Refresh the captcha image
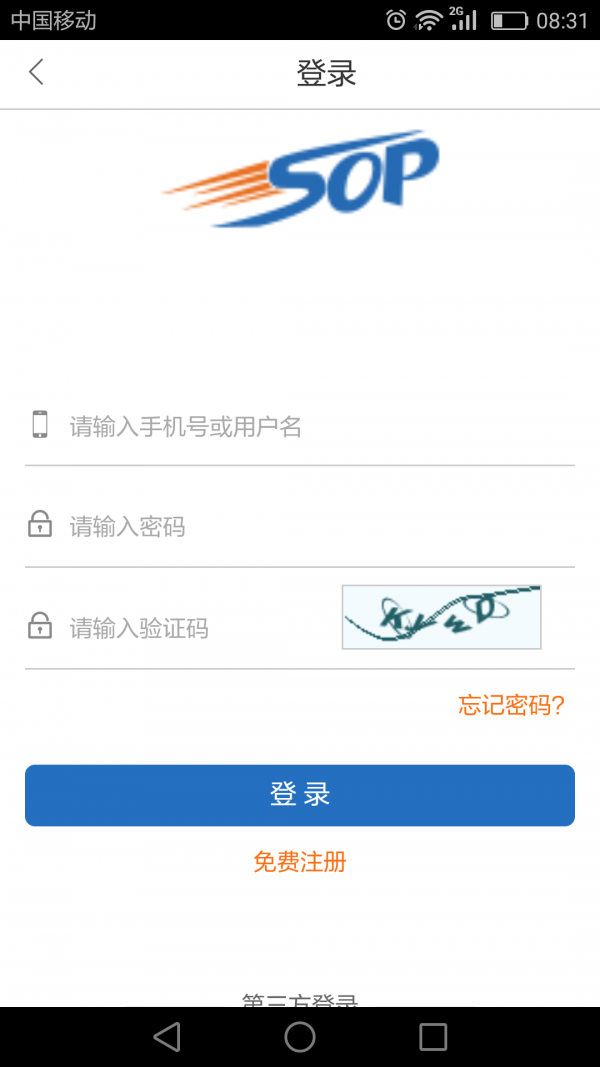This screenshot has height=1067, width=600. coord(441,618)
